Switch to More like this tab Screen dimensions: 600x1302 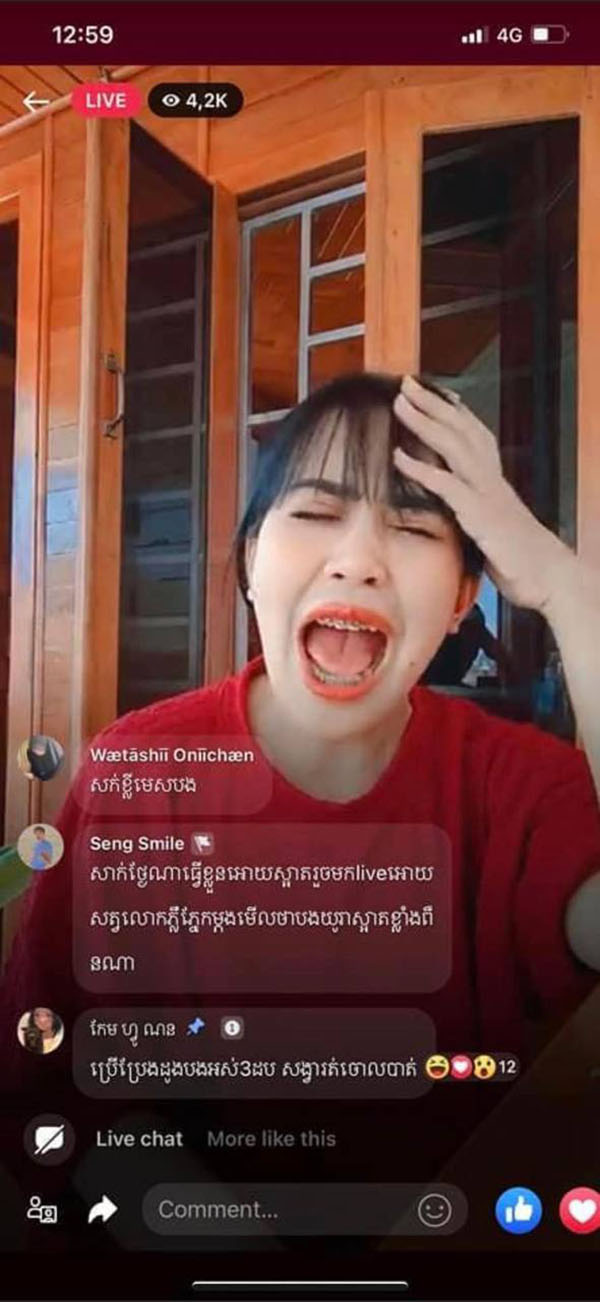(x=271, y=1138)
